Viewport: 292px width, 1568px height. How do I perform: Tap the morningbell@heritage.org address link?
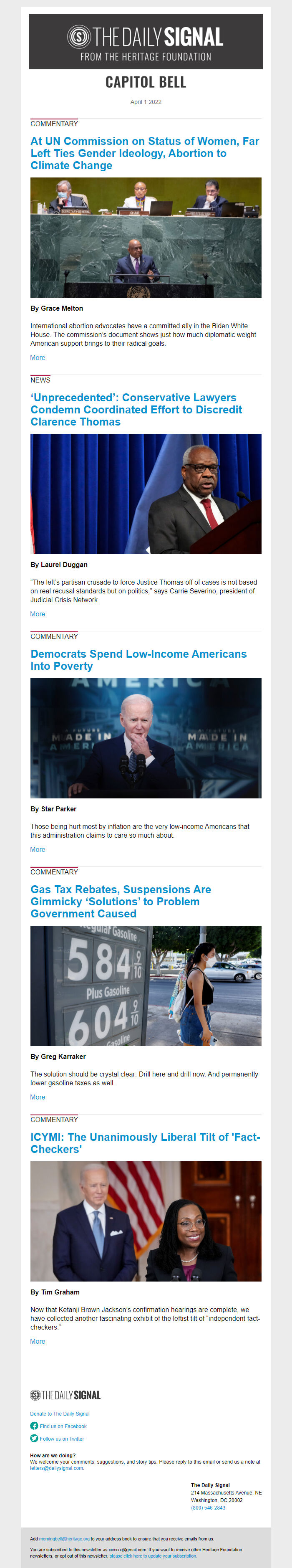64,1538
